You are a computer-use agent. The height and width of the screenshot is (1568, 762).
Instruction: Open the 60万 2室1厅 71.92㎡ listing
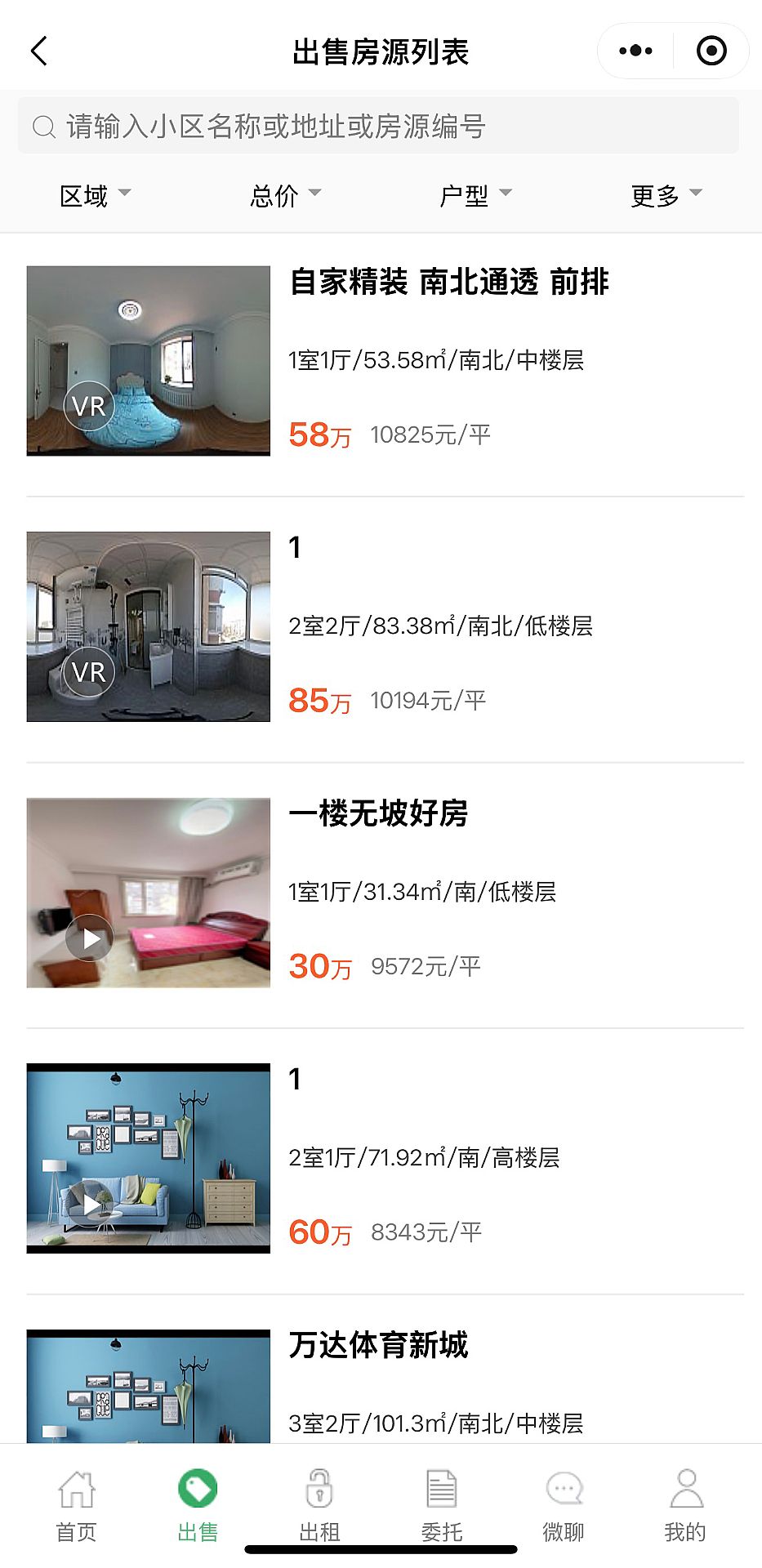384,1158
